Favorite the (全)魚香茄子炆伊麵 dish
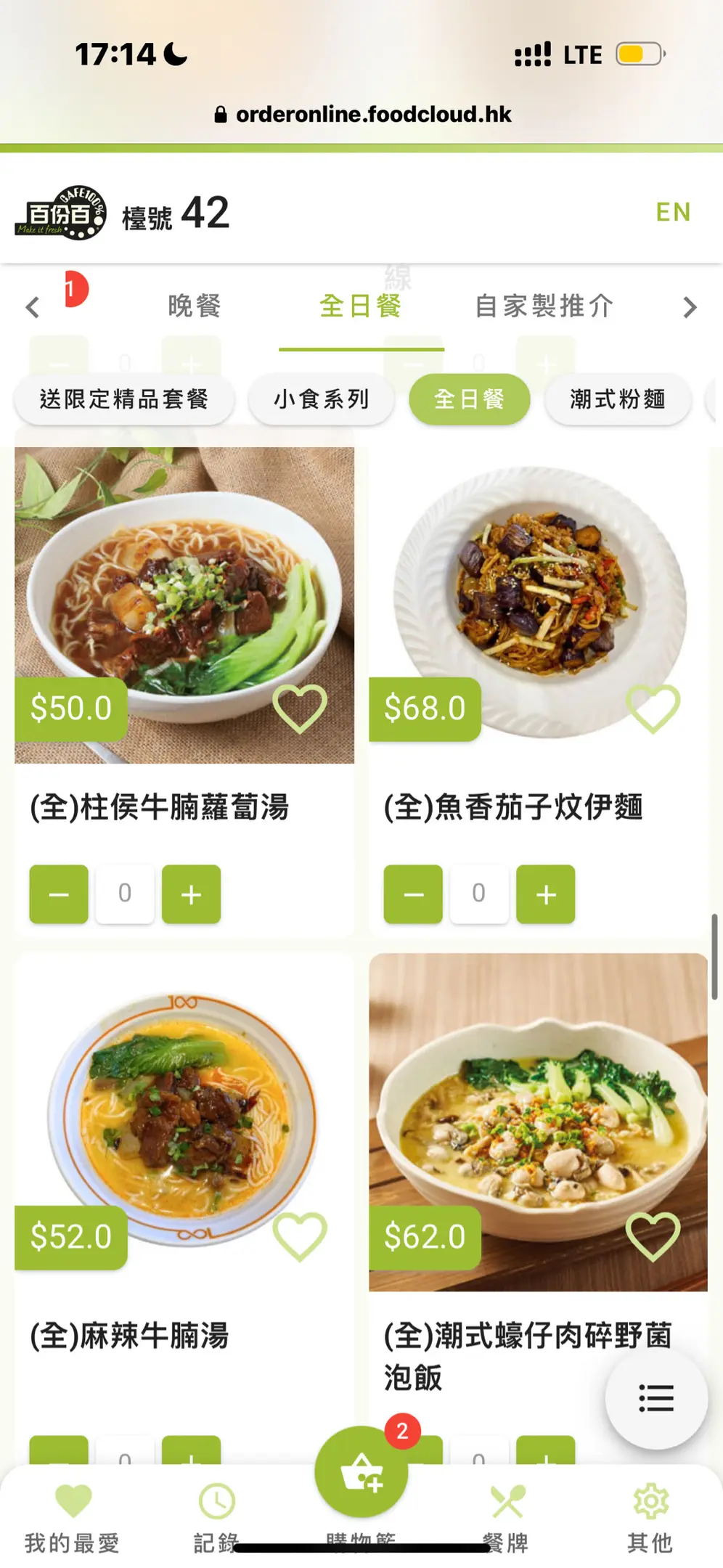Screen dimensions: 723x1568 pyautogui.click(x=653, y=708)
